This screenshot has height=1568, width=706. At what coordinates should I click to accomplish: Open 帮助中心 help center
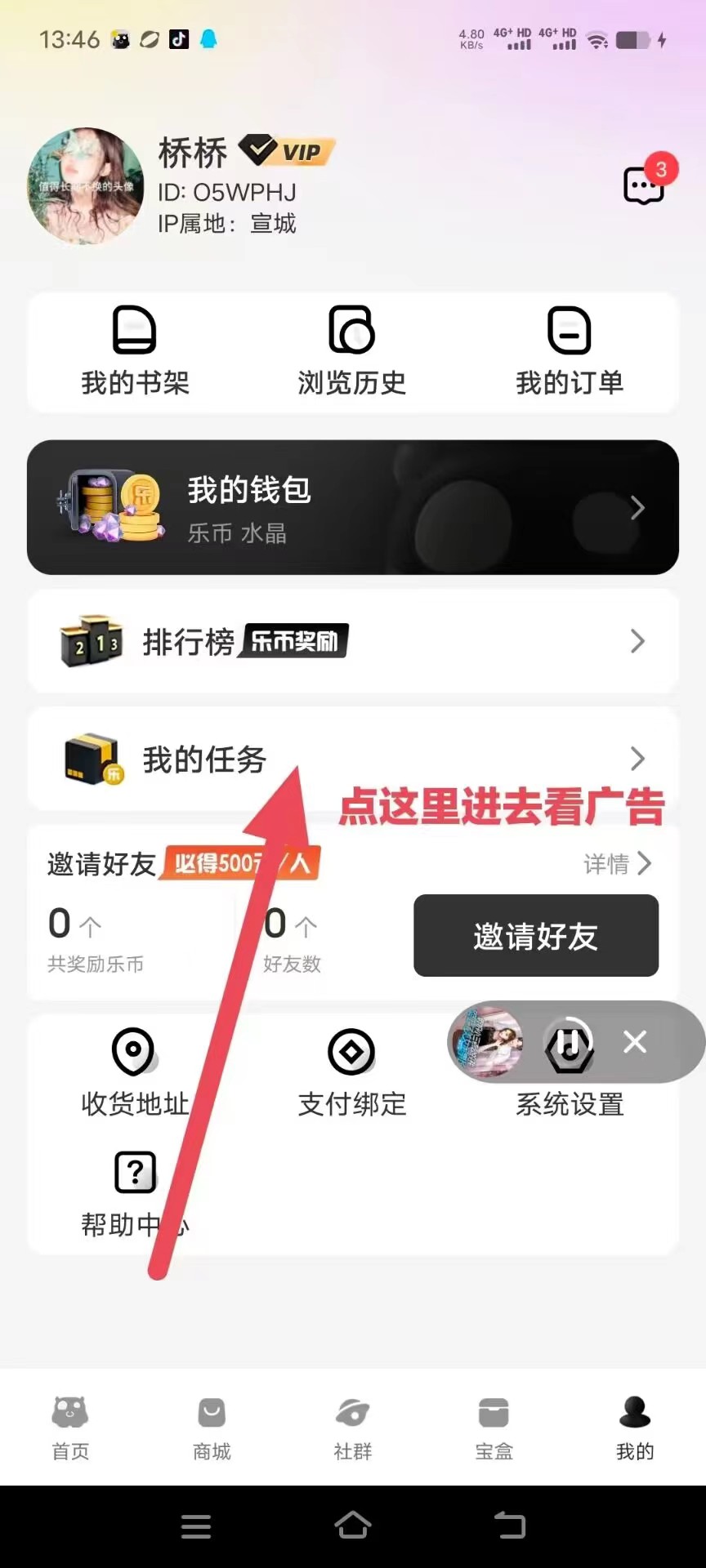click(x=135, y=1194)
